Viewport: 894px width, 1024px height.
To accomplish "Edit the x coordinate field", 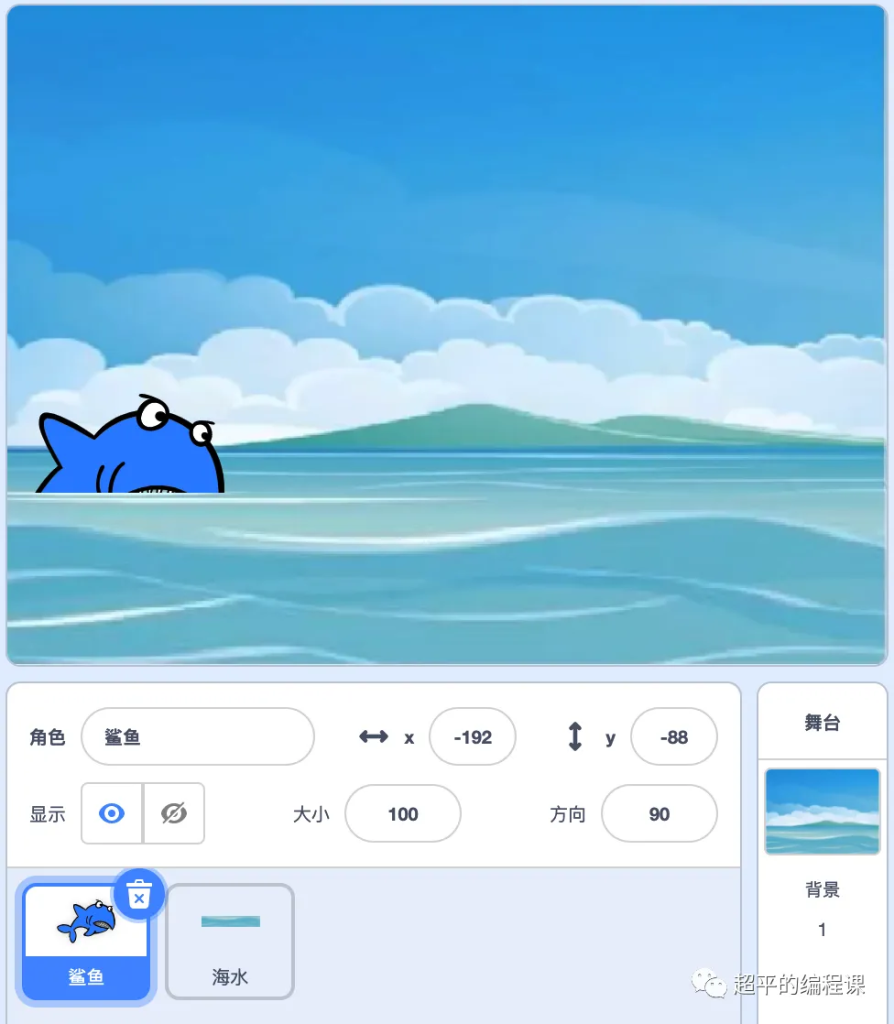I will tap(472, 737).
